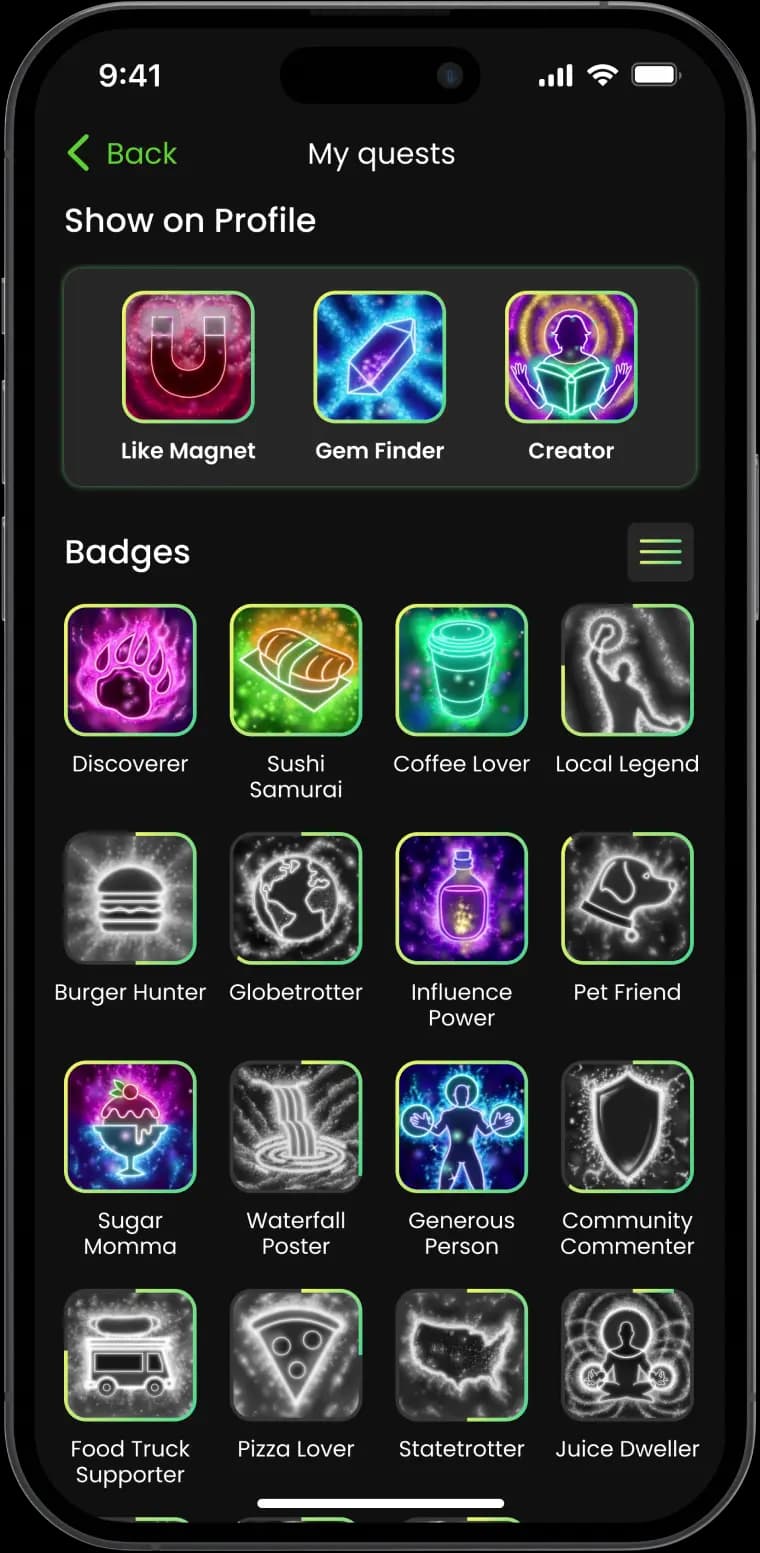This screenshot has width=760, height=1553.
Task: Select the Influence Power badge
Action: pyautogui.click(x=462, y=898)
